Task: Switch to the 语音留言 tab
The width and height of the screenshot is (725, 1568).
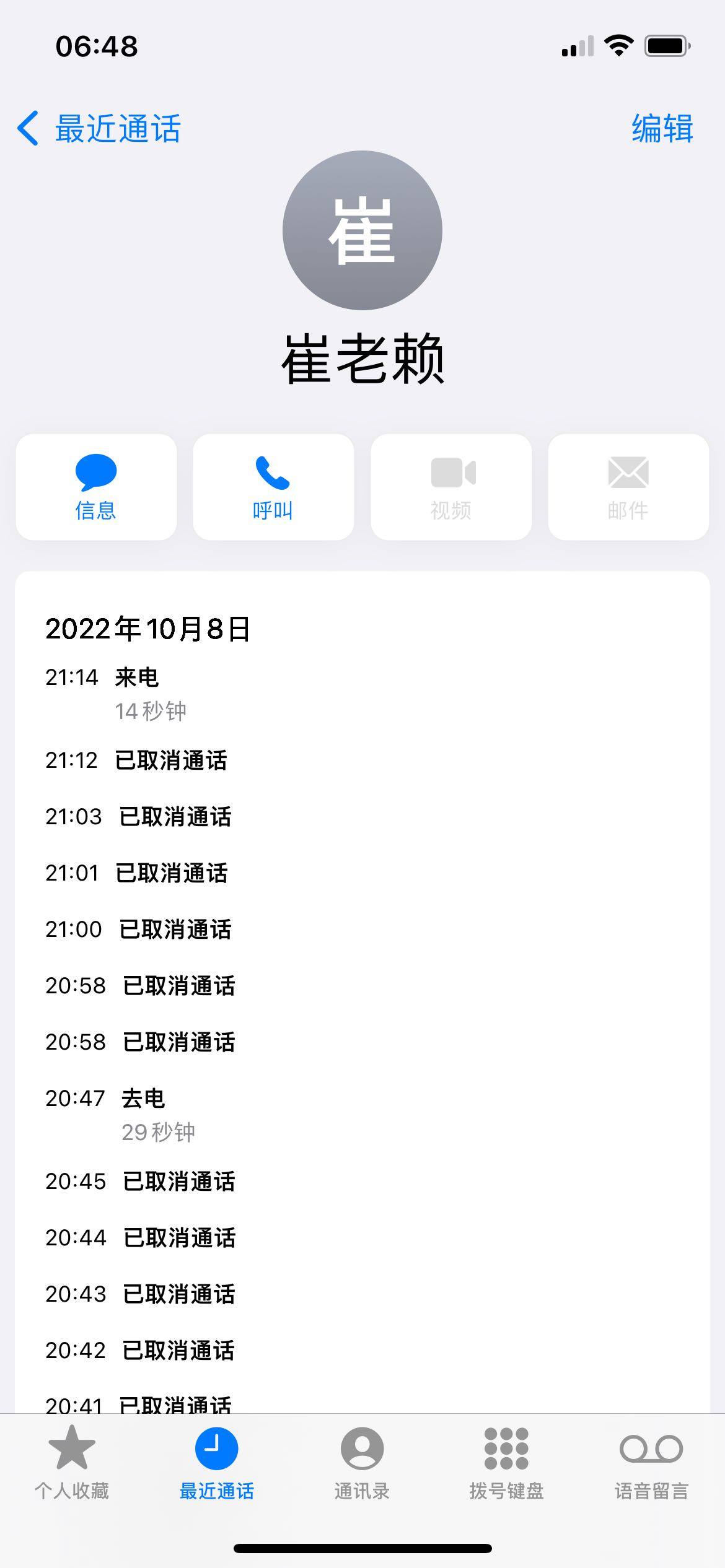Action: [x=652, y=1463]
